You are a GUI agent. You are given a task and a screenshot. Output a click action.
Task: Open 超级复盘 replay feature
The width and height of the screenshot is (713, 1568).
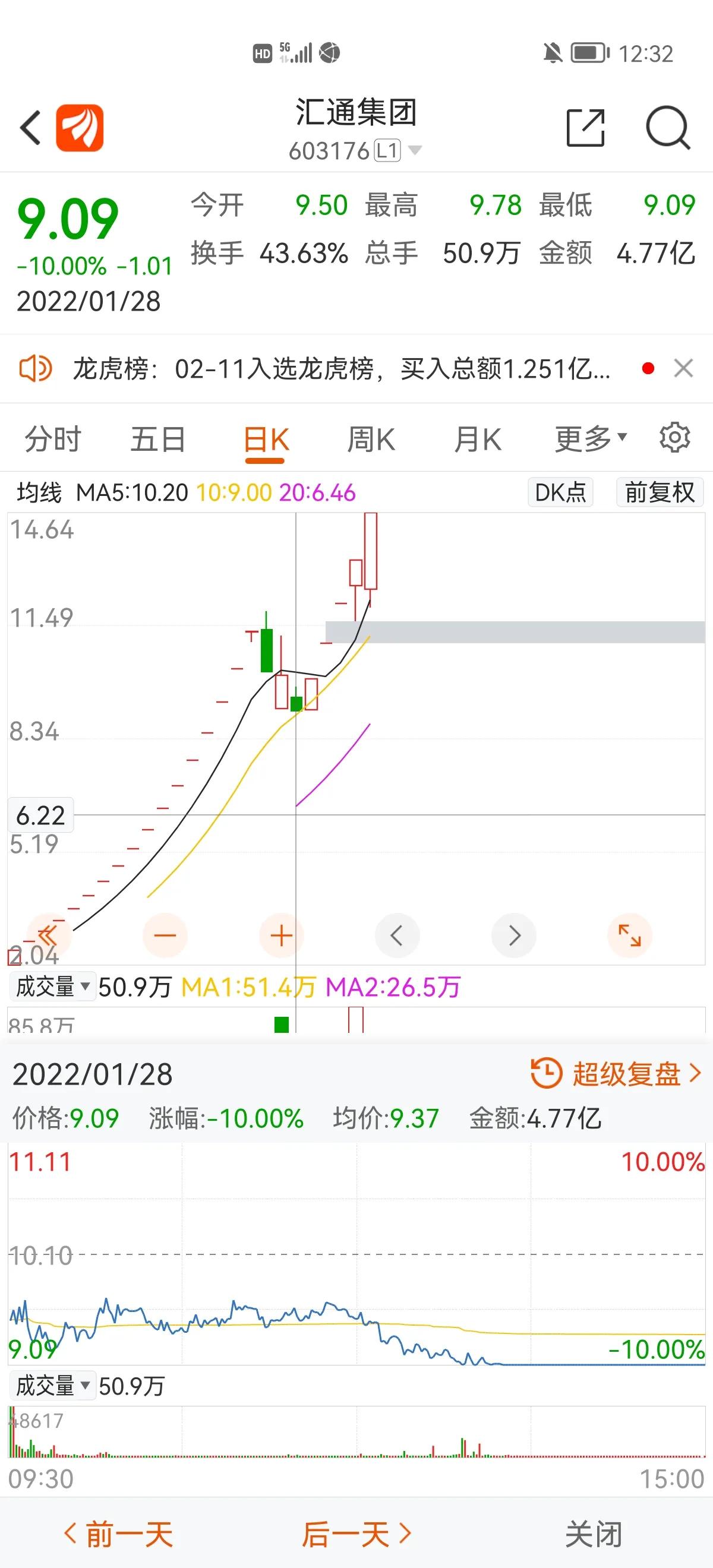[x=627, y=1073]
